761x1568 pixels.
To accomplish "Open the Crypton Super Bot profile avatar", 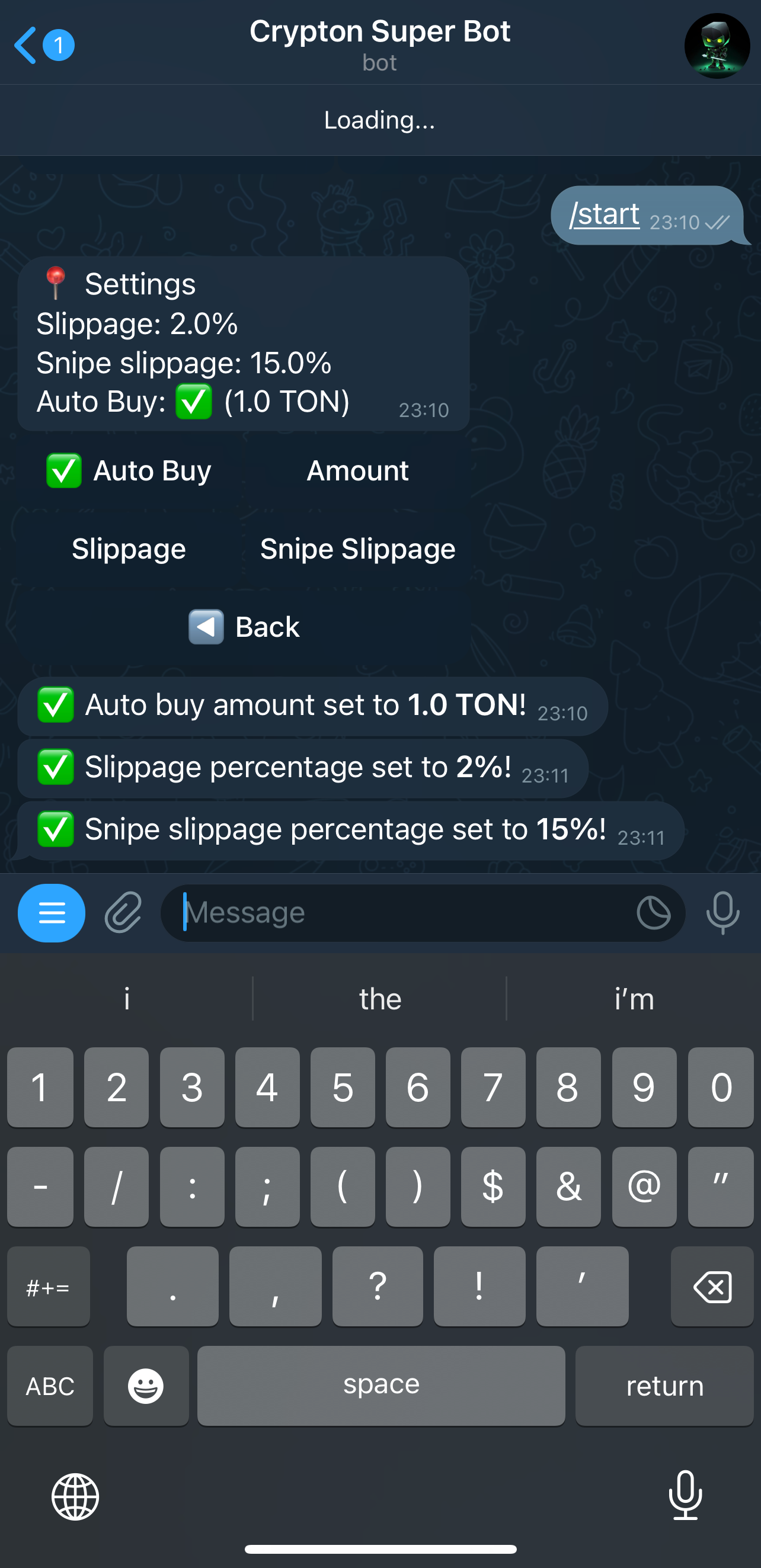I will click(x=716, y=46).
